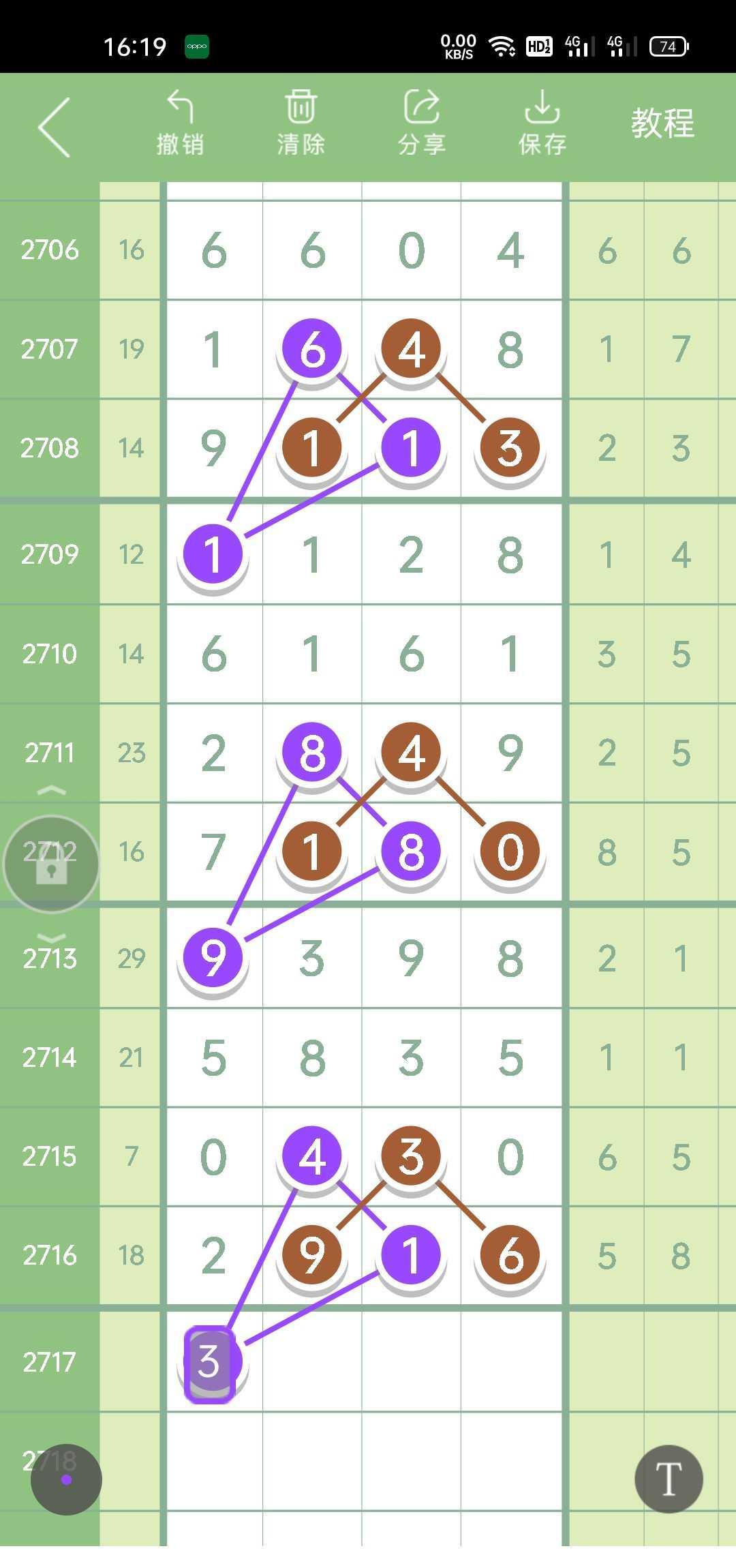
Task: Open the 教程 tutorial
Action: click(662, 124)
